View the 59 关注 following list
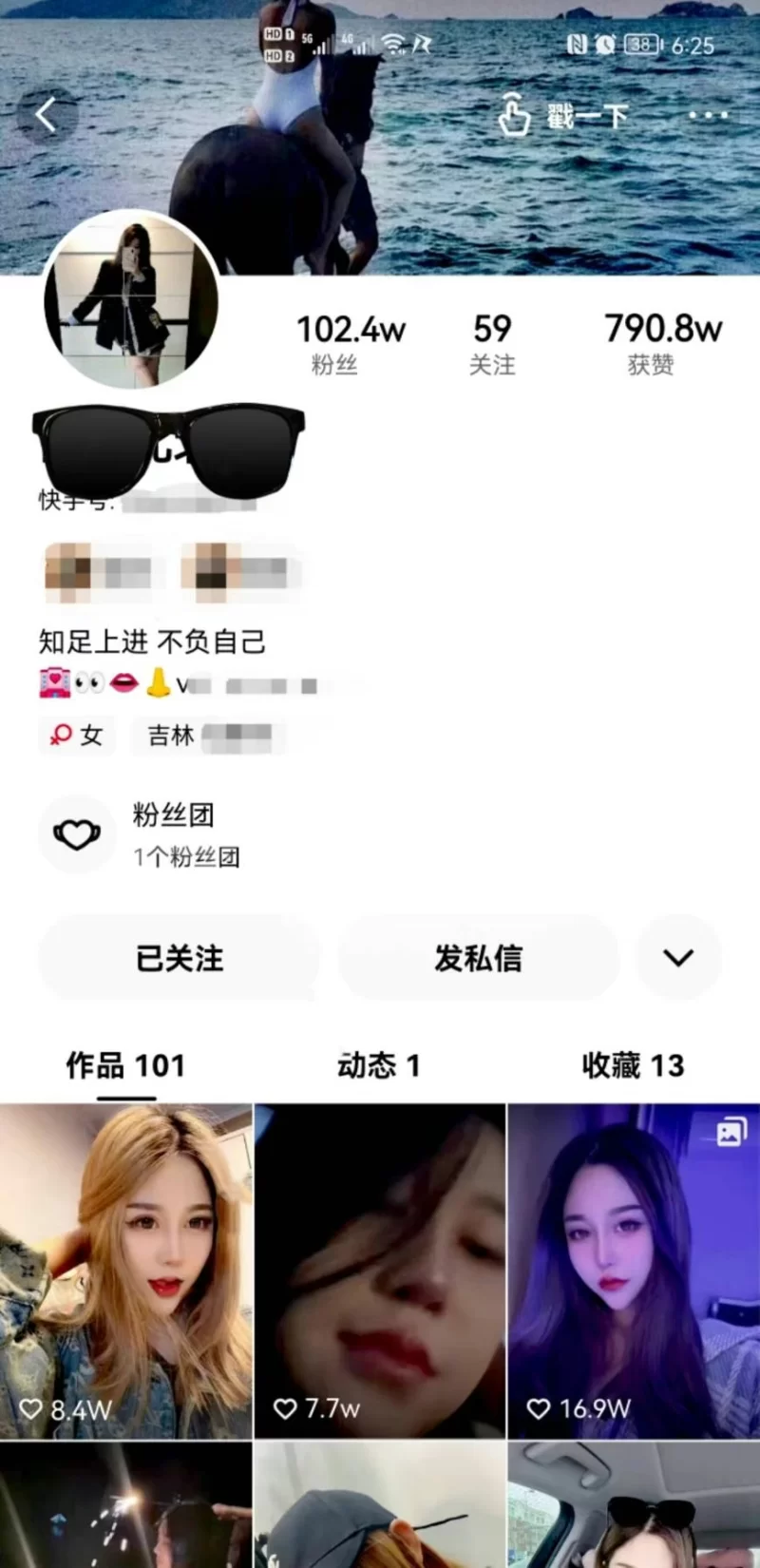 pos(492,343)
